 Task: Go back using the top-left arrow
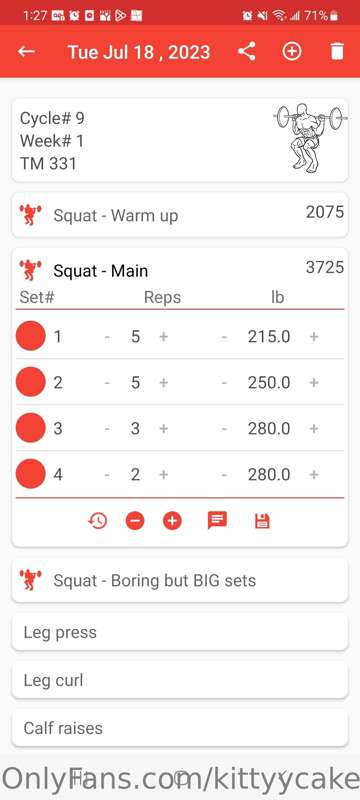coord(26,52)
